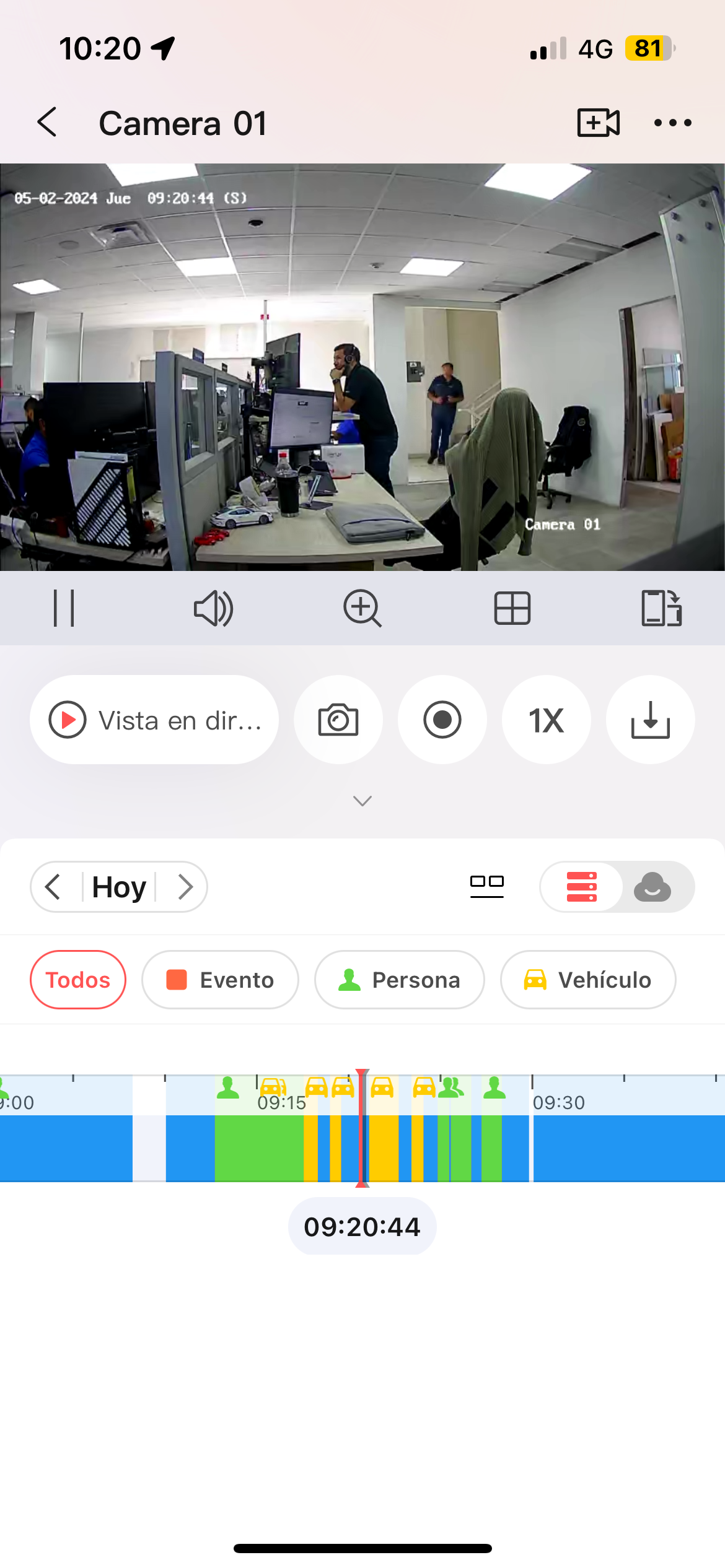The height and width of the screenshot is (1568, 725).
Task: Activate digital zoom magnifier
Action: [x=362, y=608]
